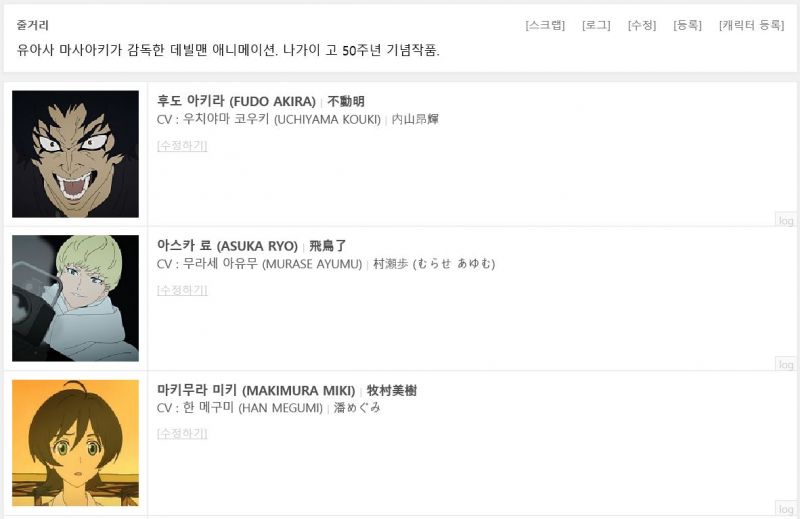The width and height of the screenshot is (800, 519).
Task: Open the log button for 마키무라 미키
Action: [786, 509]
